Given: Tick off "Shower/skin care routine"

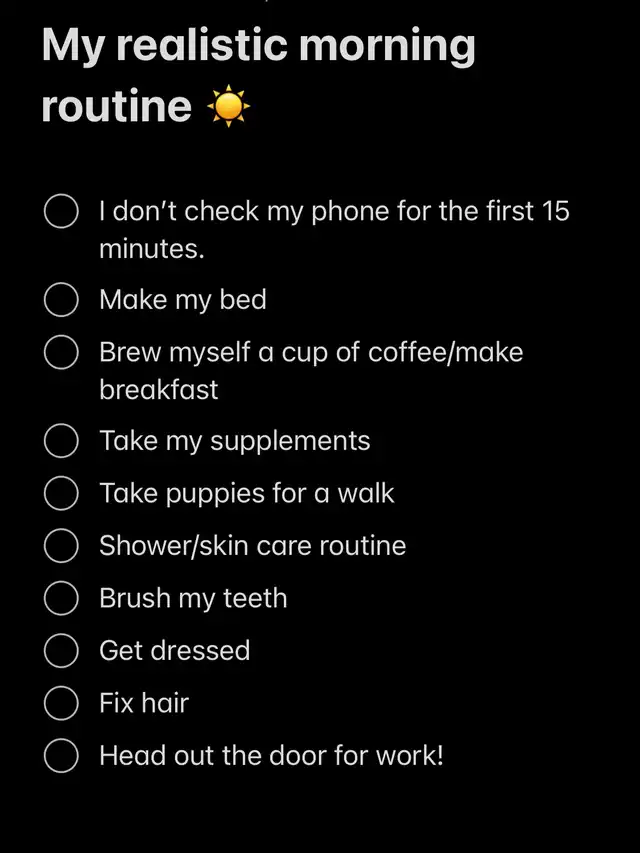Looking at the screenshot, I should pos(62,546).
